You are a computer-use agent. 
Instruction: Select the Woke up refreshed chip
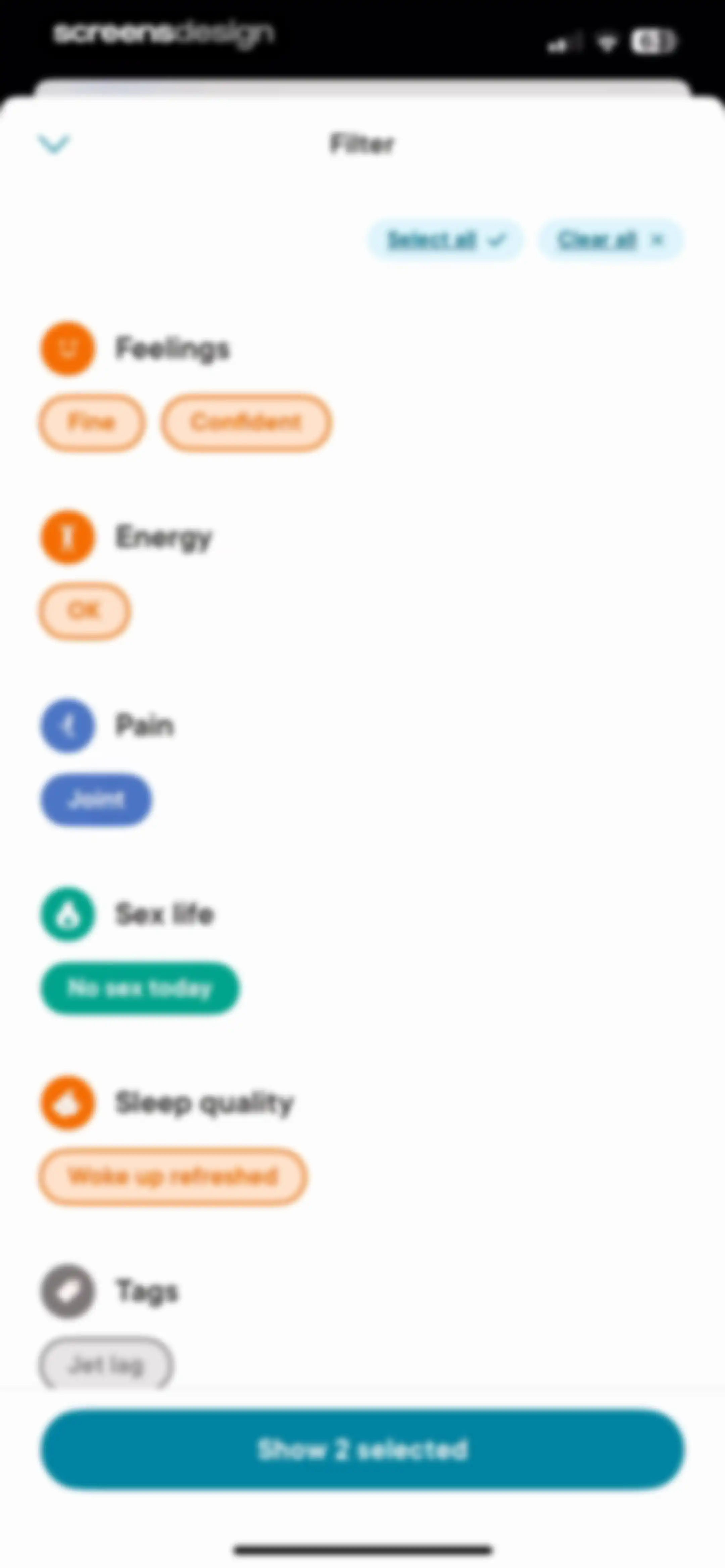[173, 1177]
